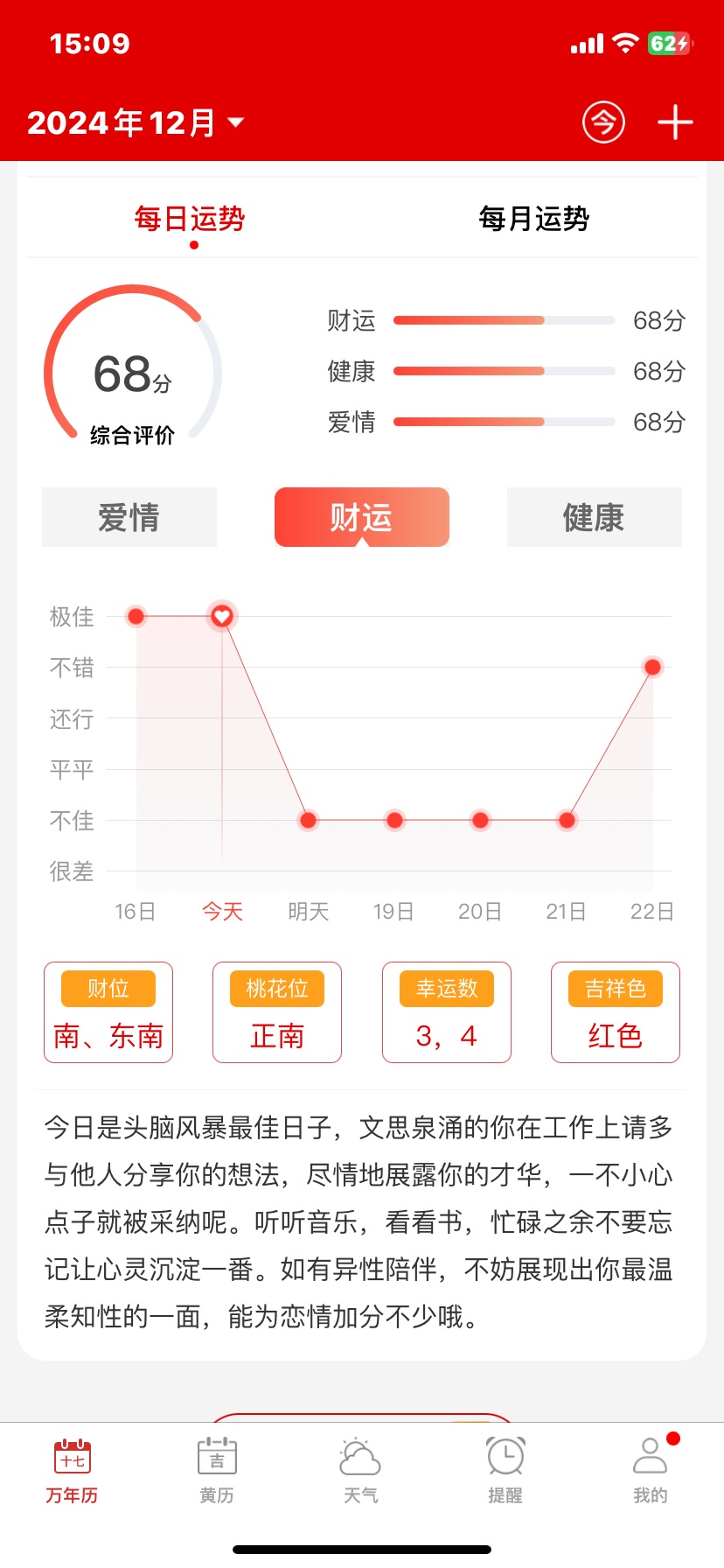Add a new event with the plus icon
The height and width of the screenshot is (1568, 724).
point(675,122)
